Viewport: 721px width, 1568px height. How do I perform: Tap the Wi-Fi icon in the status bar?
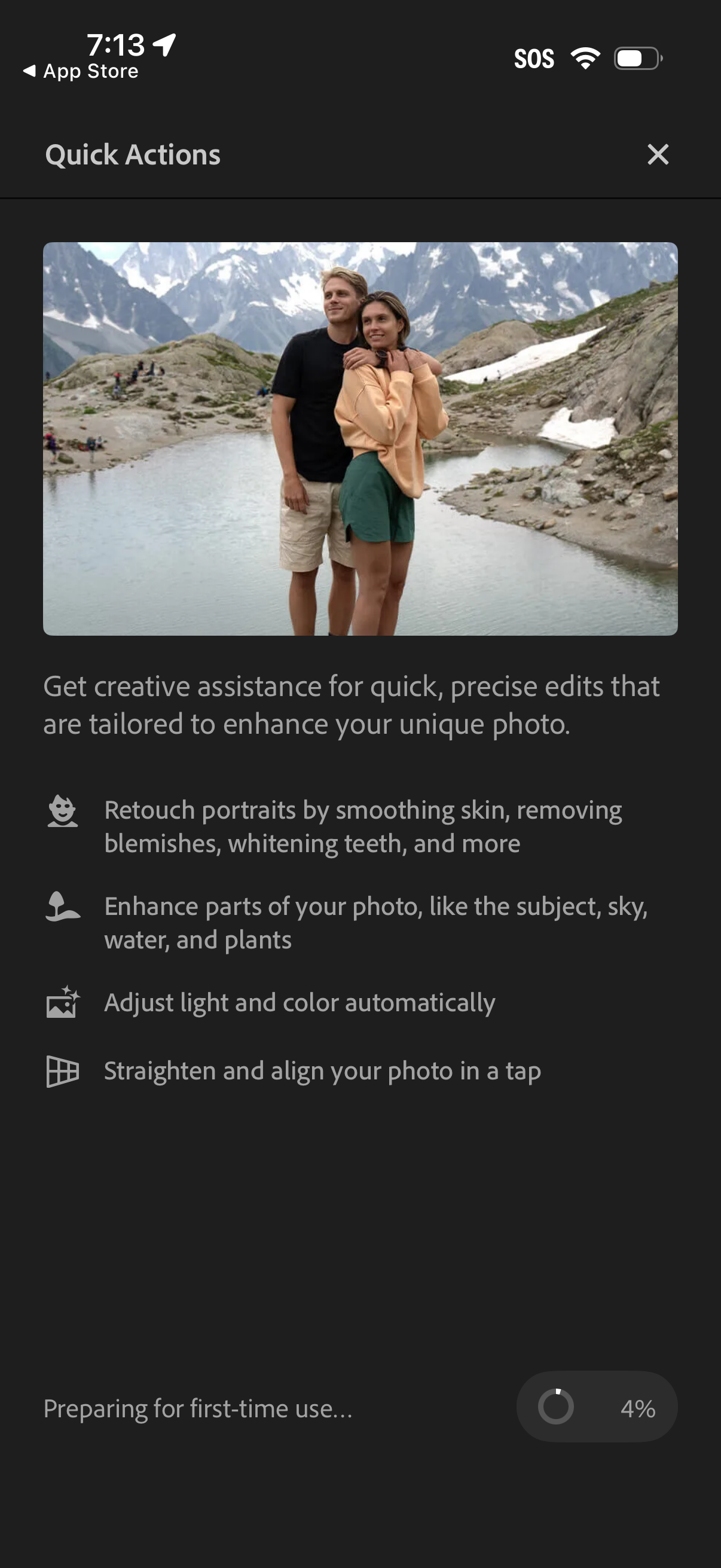pyautogui.click(x=585, y=59)
